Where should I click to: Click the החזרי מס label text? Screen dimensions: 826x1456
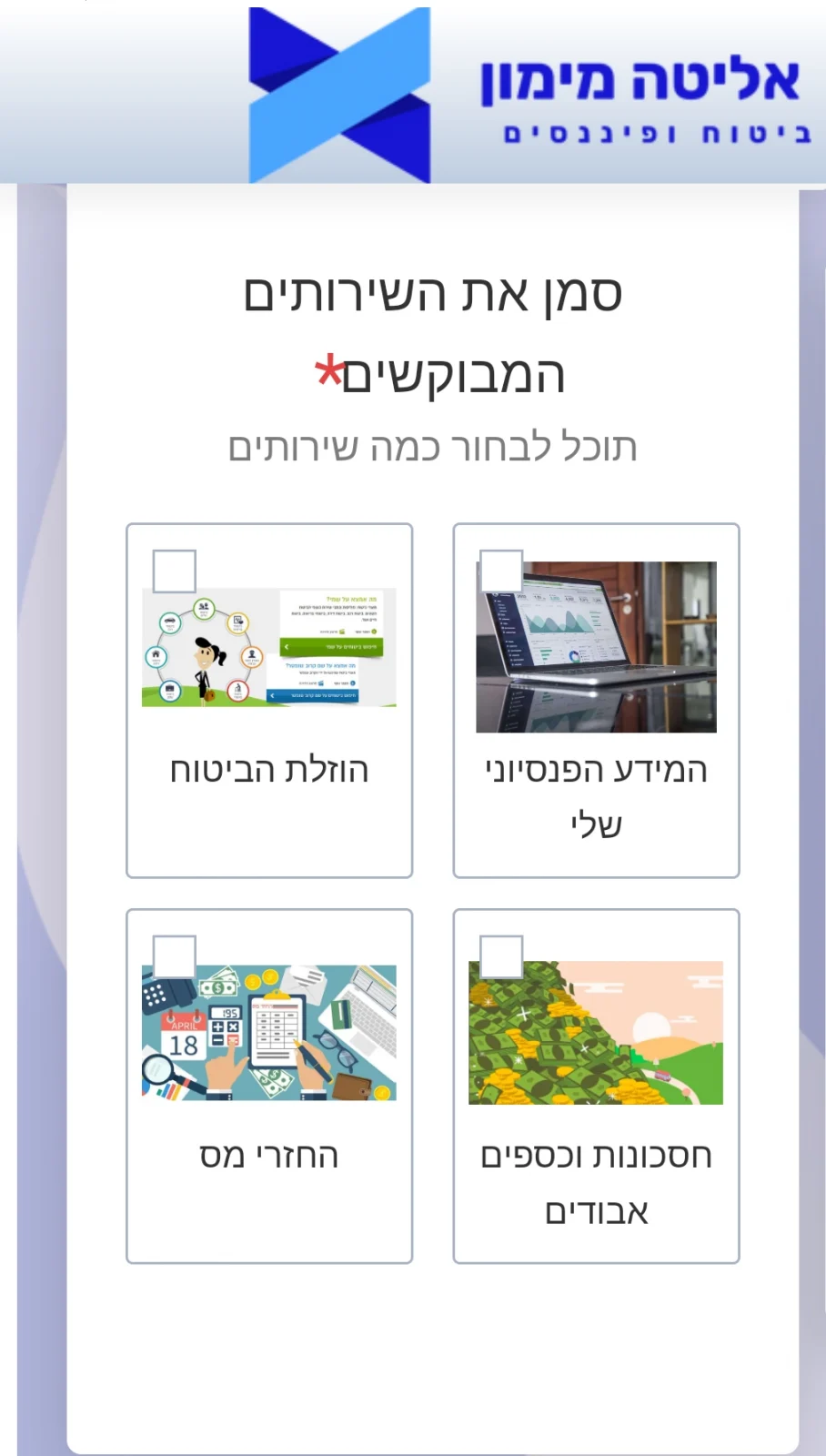pos(269,1156)
